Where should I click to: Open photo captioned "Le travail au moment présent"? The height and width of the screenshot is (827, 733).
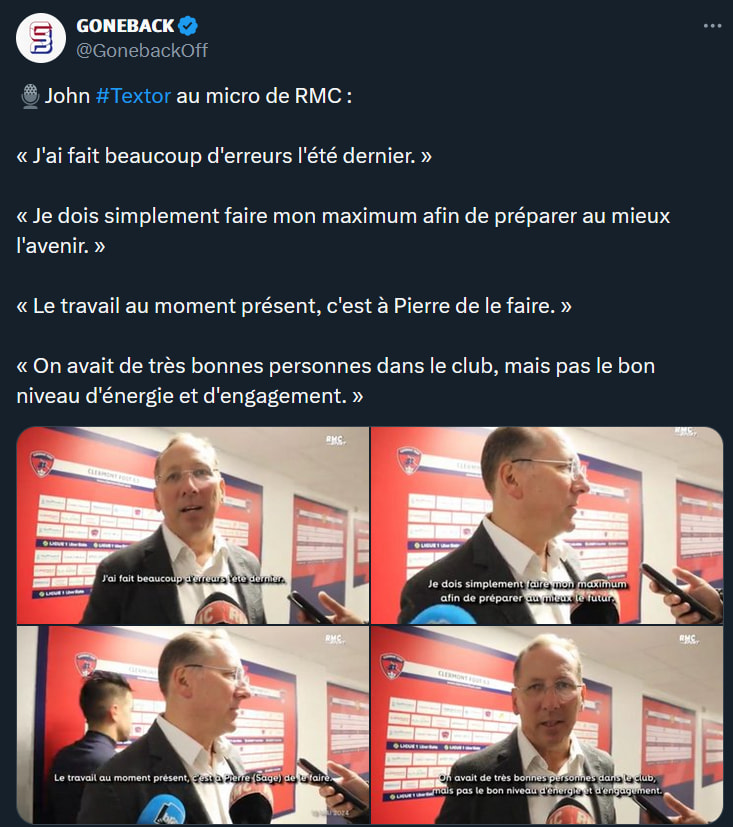tap(193, 724)
